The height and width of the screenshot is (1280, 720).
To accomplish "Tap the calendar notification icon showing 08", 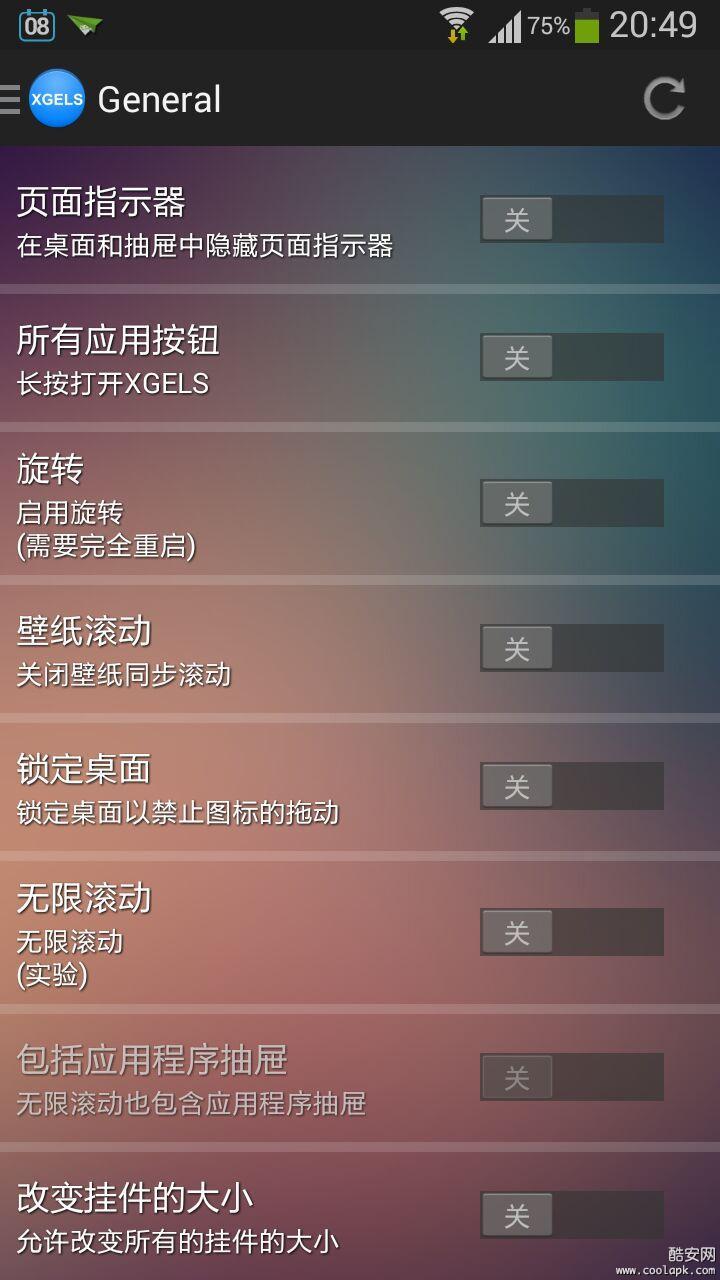I will tap(38, 25).
